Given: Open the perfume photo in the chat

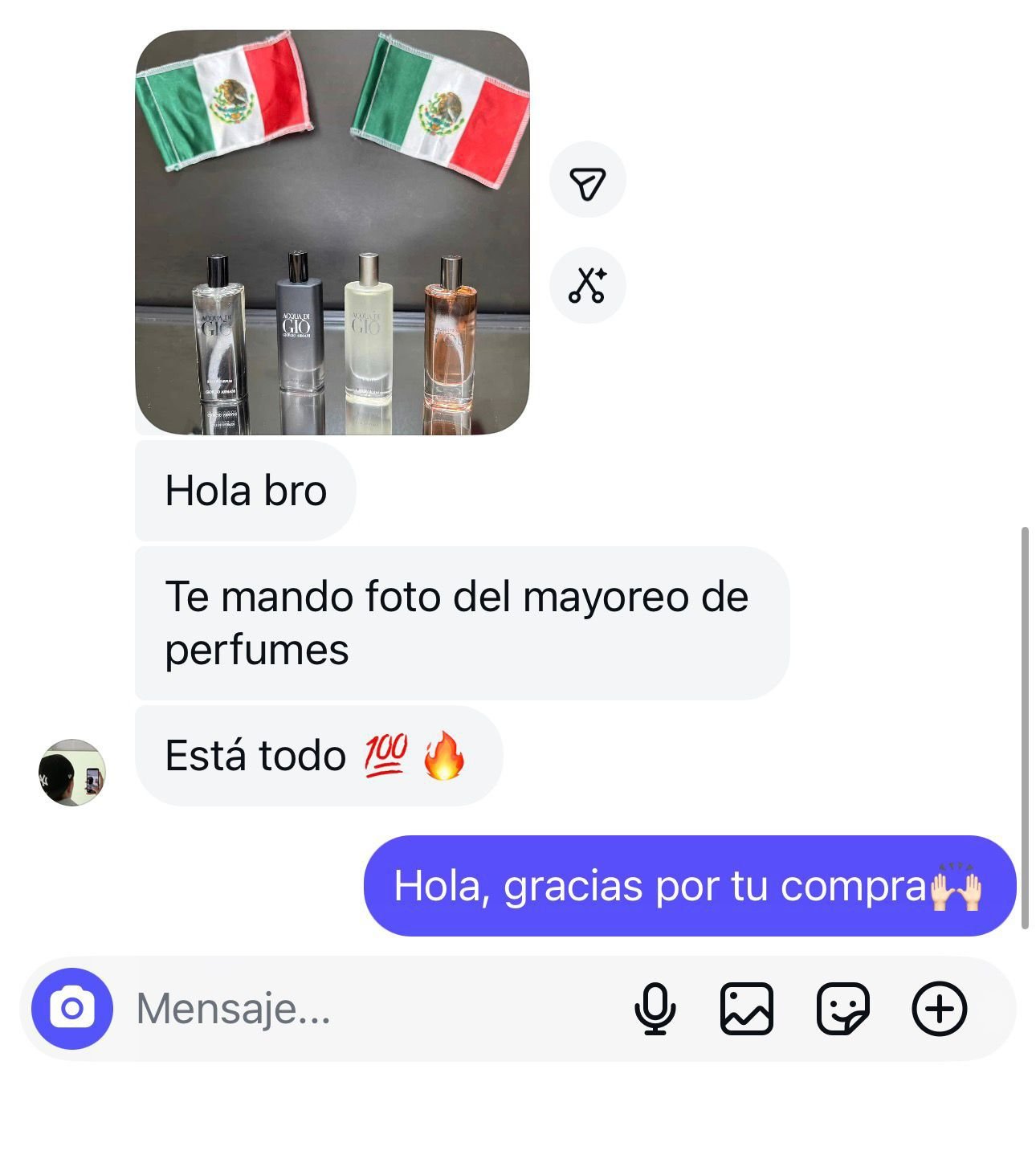Looking at the screenshot, I should [x=332, y=232].
